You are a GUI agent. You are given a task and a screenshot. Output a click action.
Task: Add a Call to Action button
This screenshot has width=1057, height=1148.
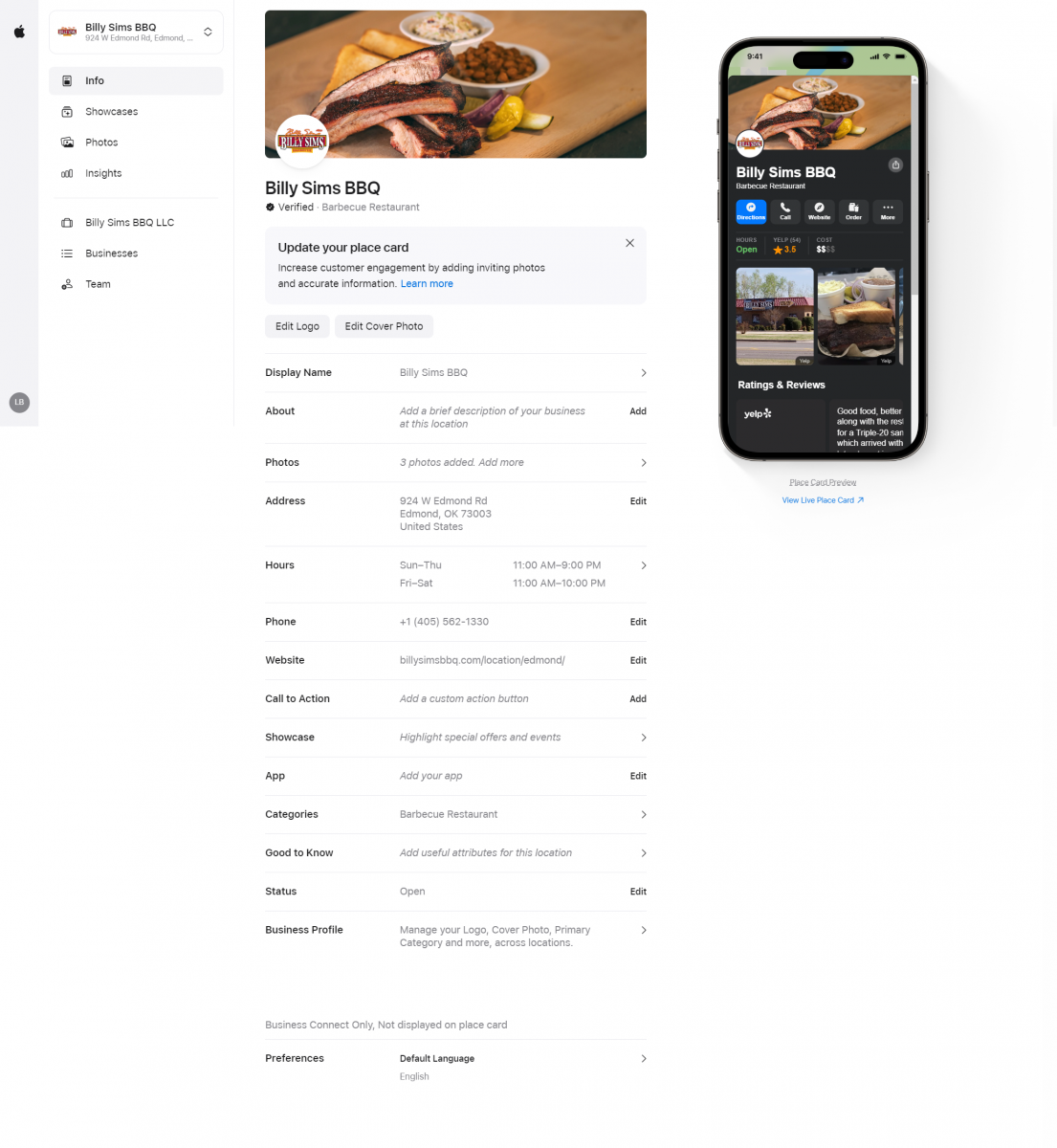(x=637, y=699)
